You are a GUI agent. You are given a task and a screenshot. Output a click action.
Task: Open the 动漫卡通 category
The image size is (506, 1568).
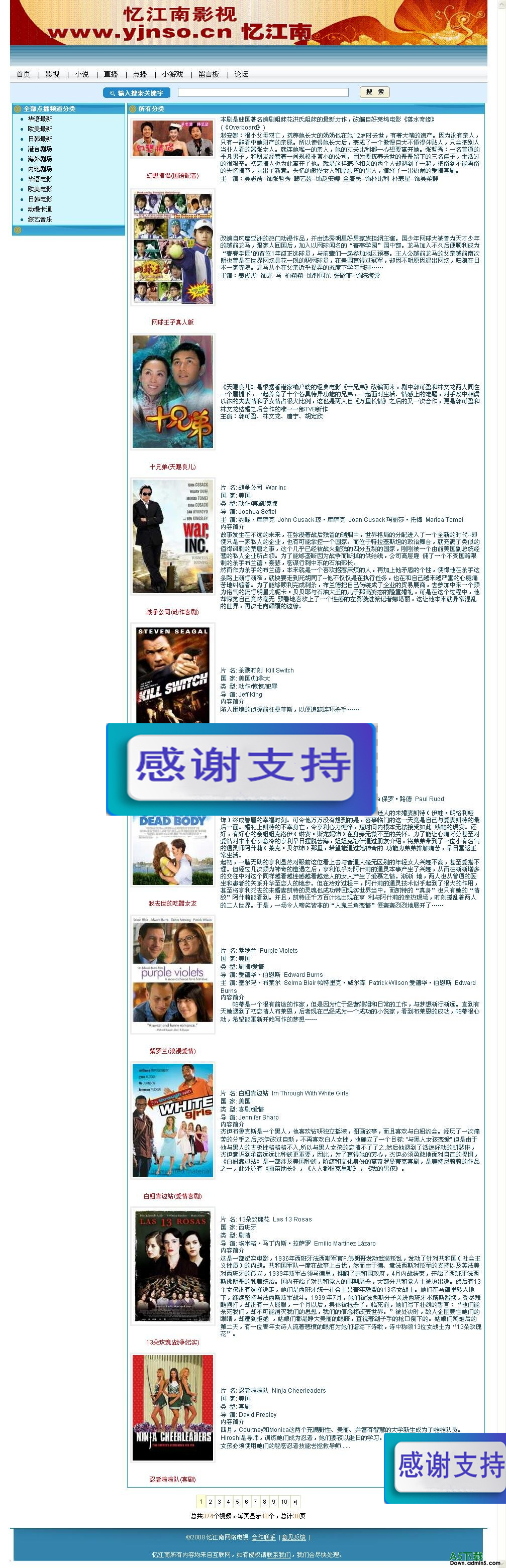[x=40, y=209]
